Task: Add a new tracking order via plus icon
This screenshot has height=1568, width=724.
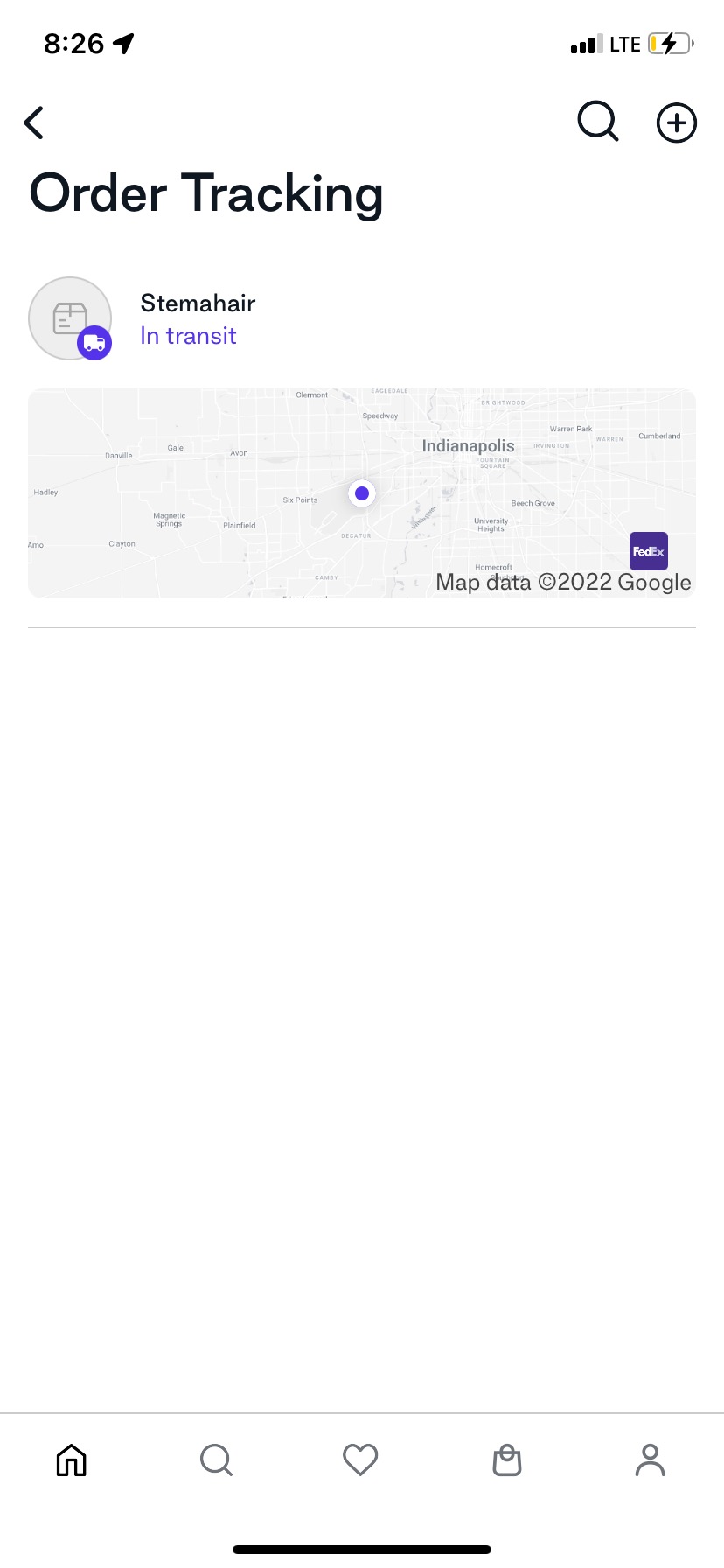Action: [676, 122]
